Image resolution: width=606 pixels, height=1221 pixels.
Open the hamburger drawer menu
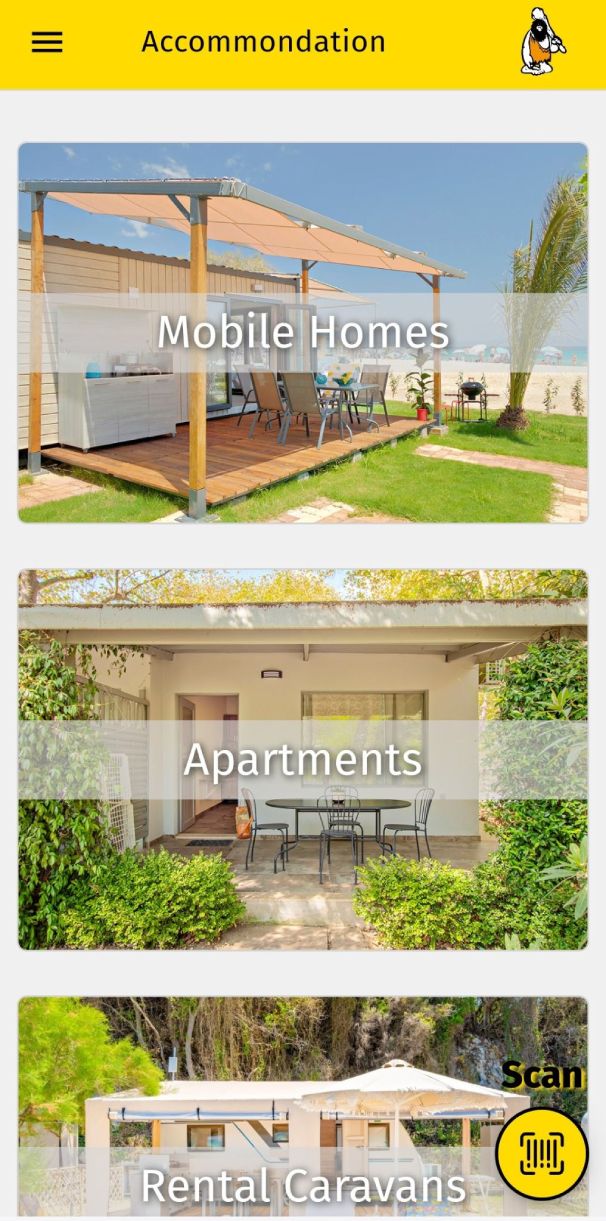pos(47,42)
